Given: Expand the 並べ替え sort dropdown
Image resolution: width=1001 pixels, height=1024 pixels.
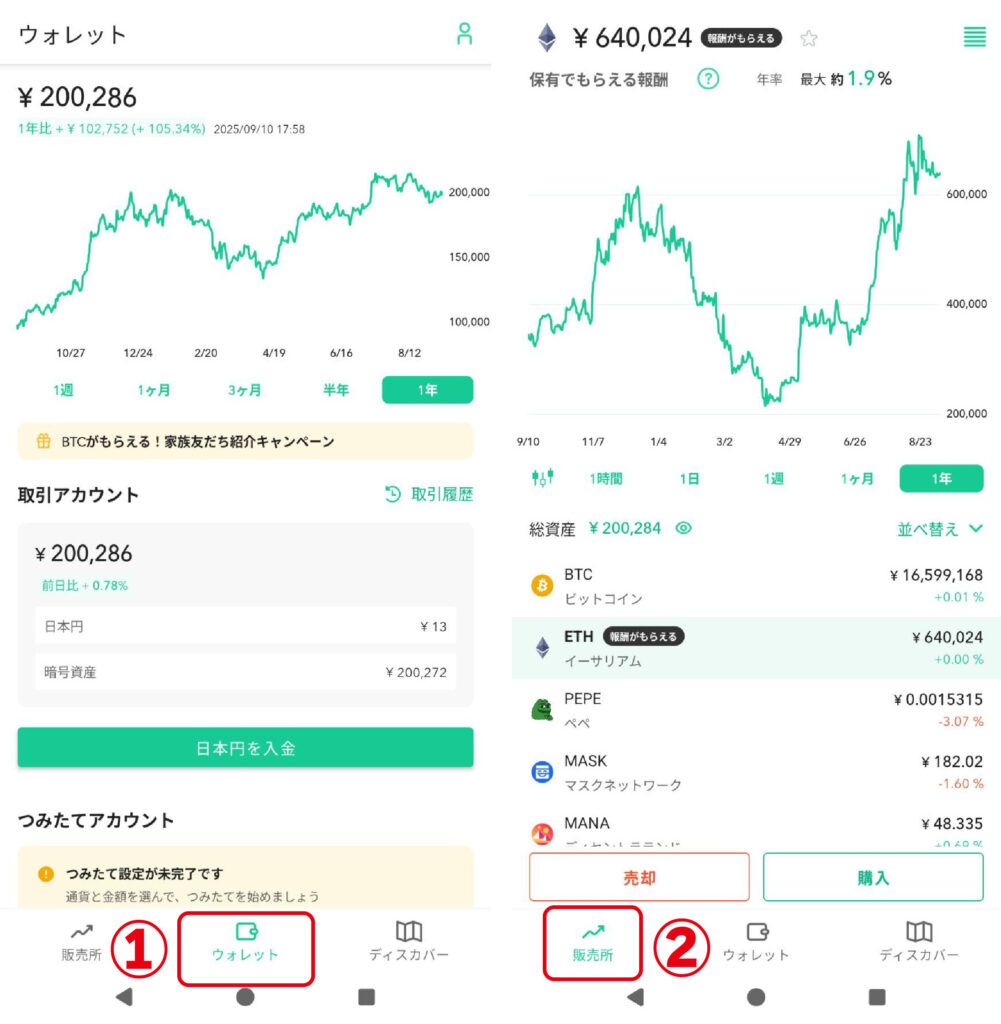Looking at the screenshot, I should 940,528.
